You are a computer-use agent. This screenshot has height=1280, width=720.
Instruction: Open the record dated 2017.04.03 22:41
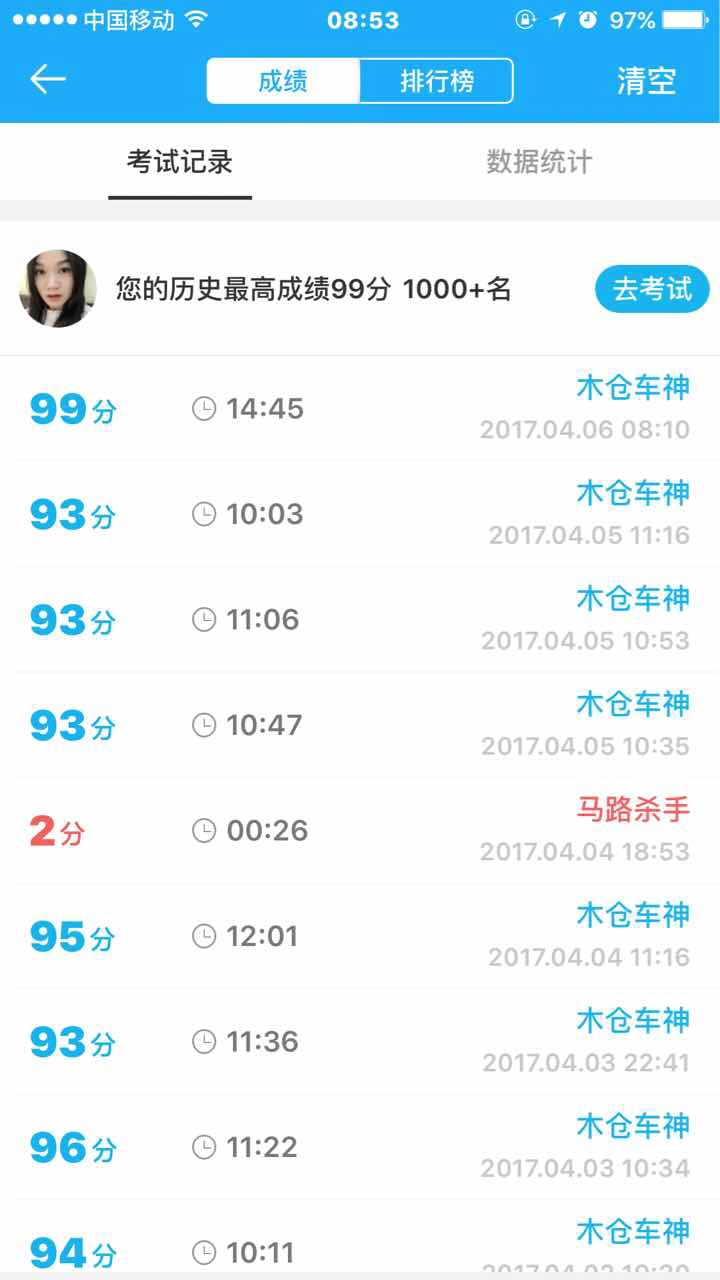click(x=360, y=1042)
